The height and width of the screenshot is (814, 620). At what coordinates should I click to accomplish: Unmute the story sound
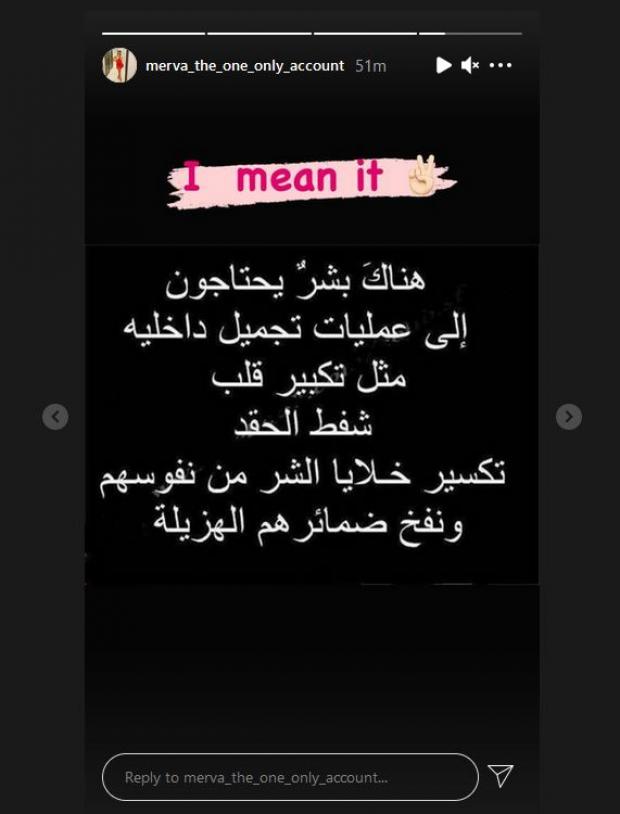[x=470, y=65]
